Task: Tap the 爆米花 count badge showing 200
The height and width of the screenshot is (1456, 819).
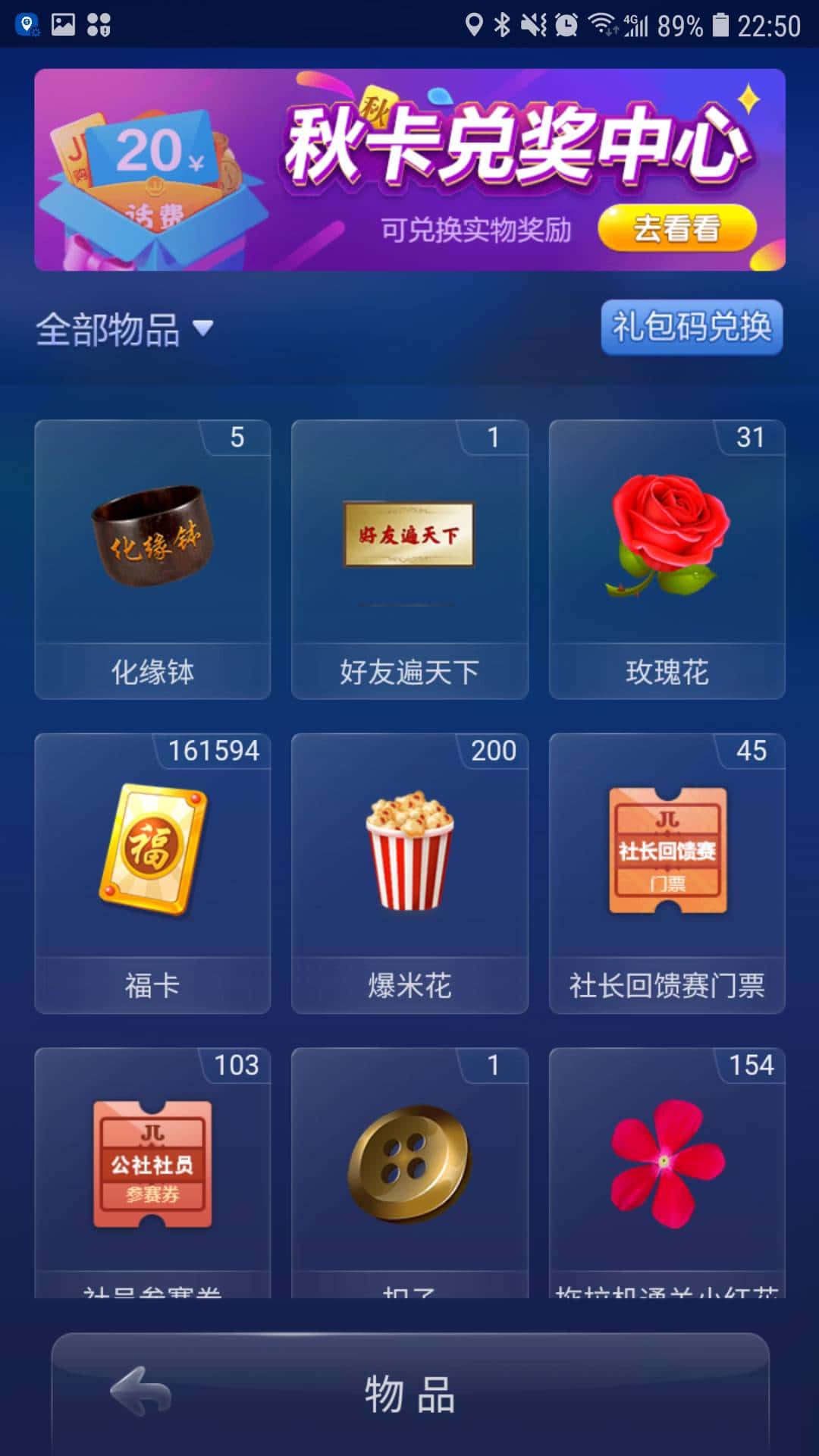Action: [x=494, y=750]
